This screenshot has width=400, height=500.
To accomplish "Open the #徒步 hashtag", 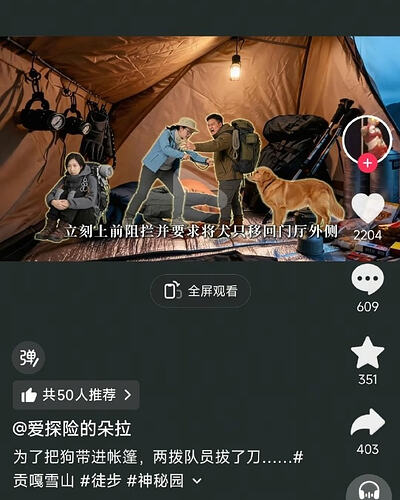I will (100, 481).
